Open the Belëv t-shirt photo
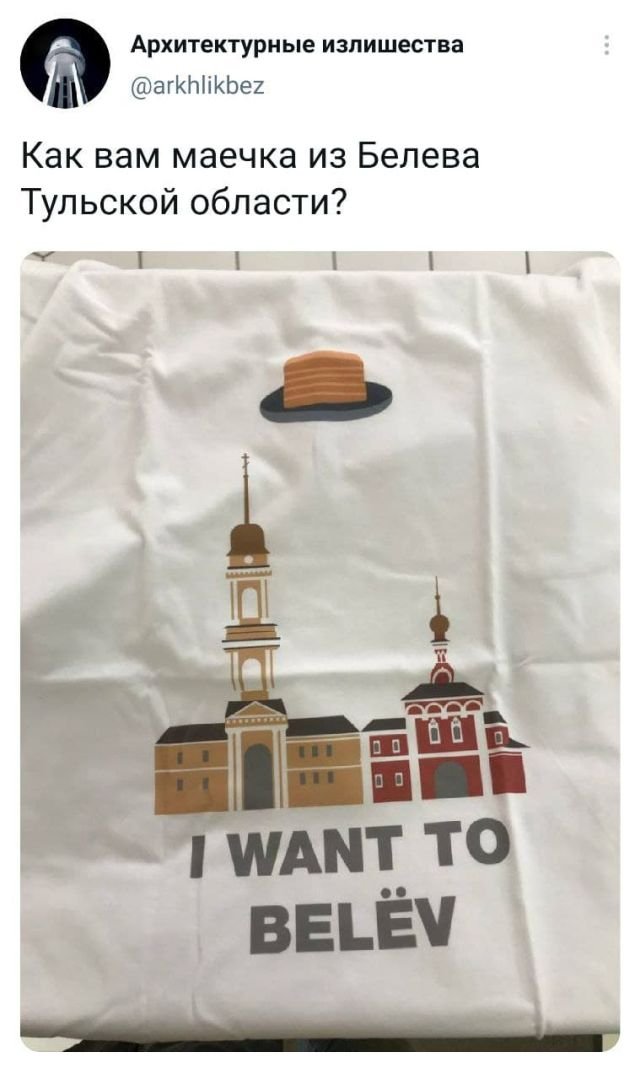The height and width of the screenshot is (1079, 640). pyautogui.click(x=320, y=650)
